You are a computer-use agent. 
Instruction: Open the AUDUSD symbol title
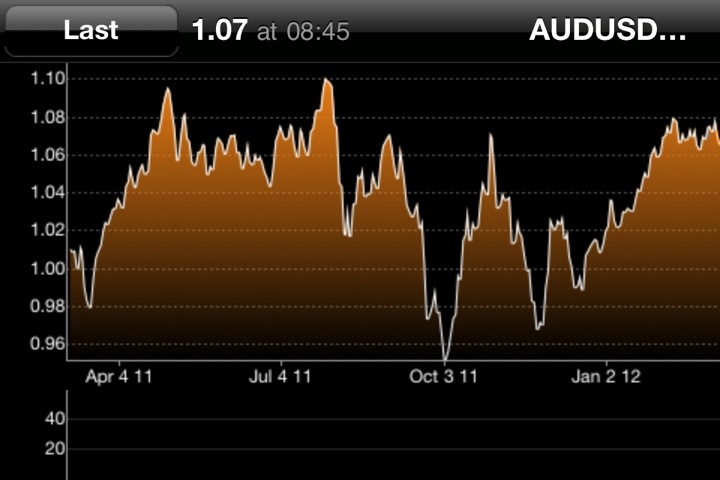click(x=607, y=30)
